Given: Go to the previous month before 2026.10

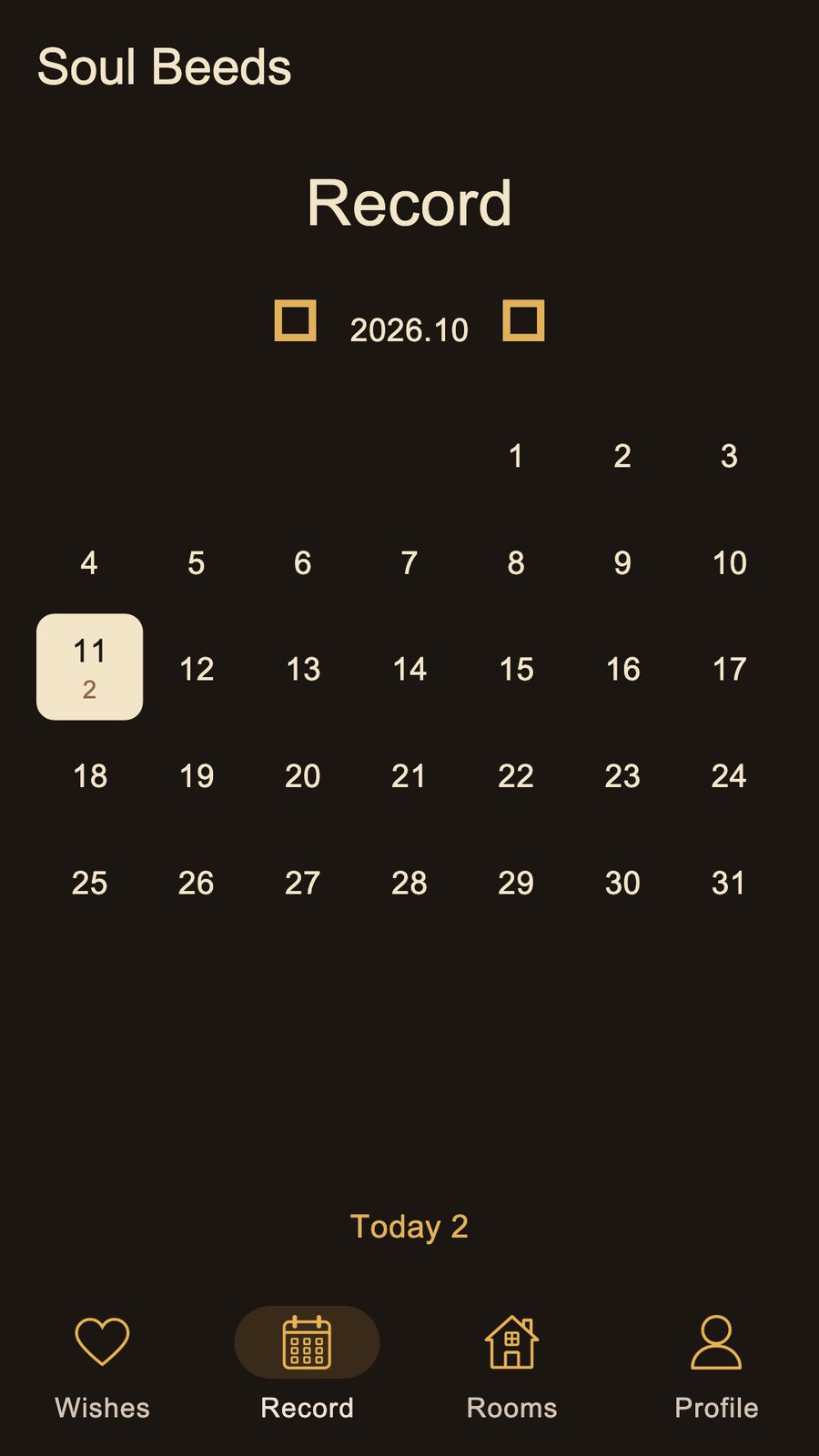Looking at the screenshot, I should coord(296,321).
